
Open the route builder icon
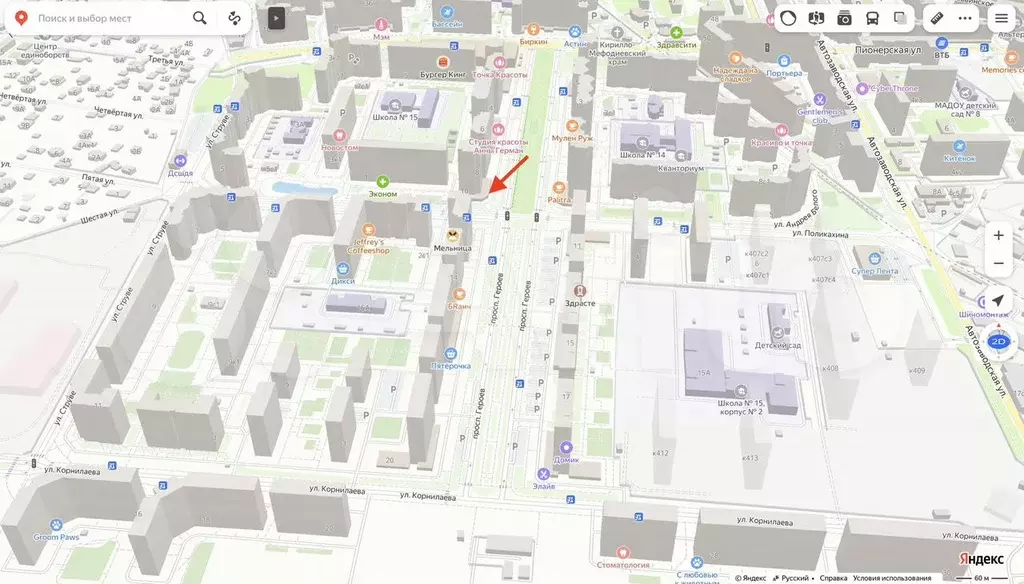234,18
